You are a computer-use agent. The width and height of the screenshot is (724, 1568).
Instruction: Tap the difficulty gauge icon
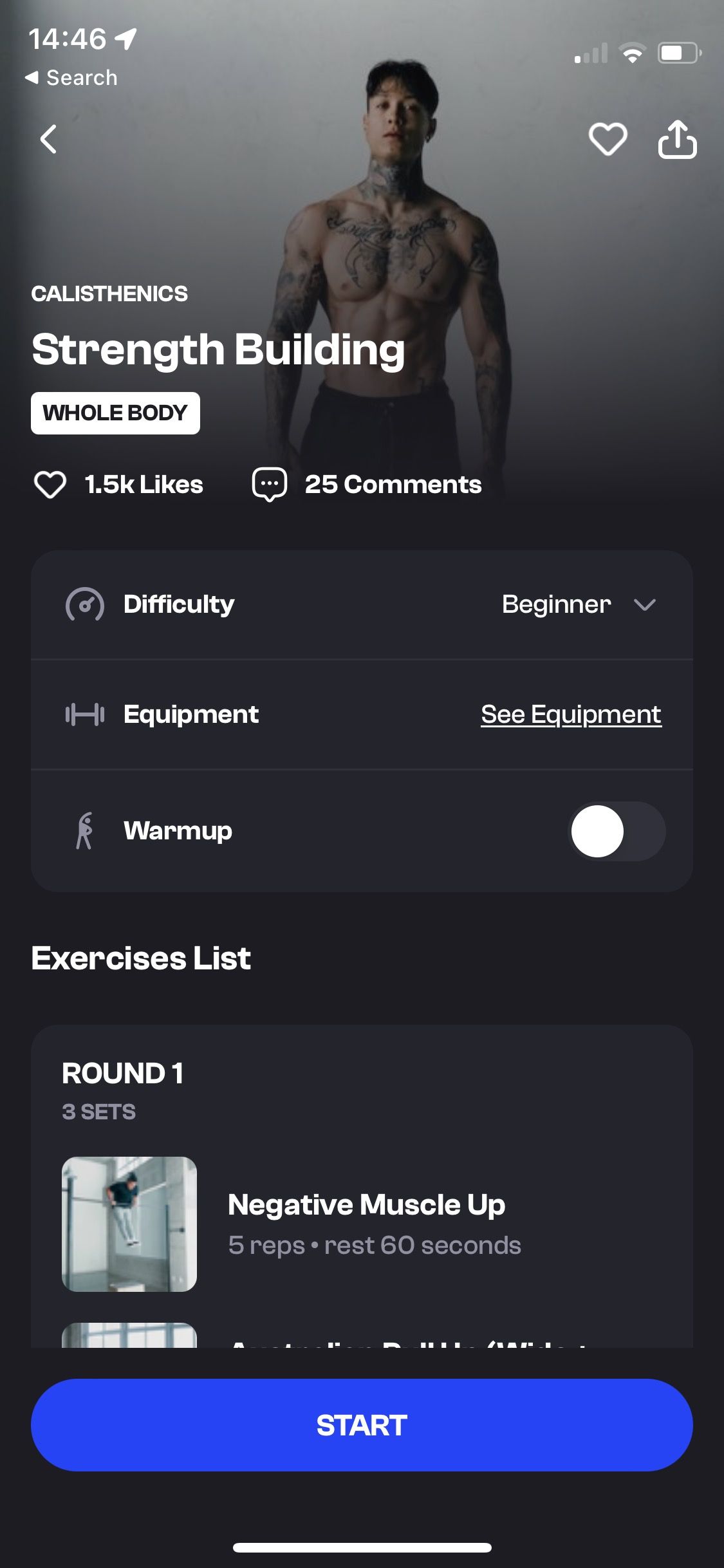tap(86, 604)
